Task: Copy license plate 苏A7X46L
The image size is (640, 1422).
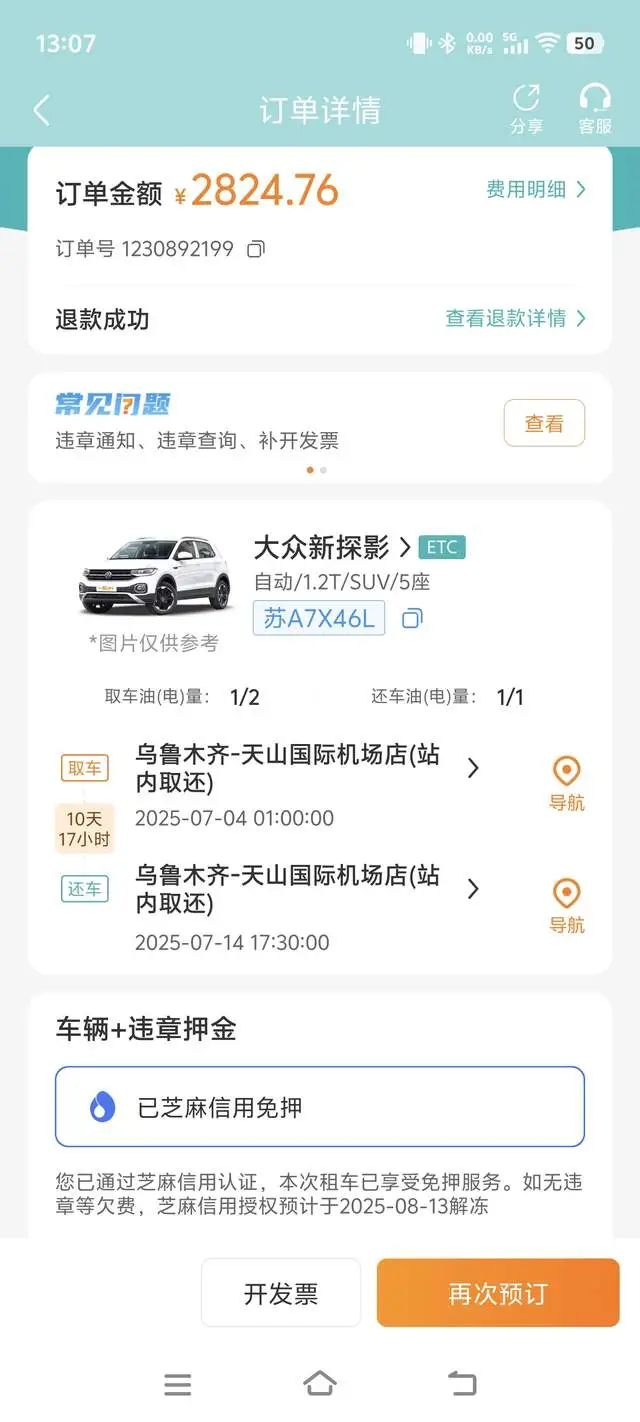Action: point(412,619)
